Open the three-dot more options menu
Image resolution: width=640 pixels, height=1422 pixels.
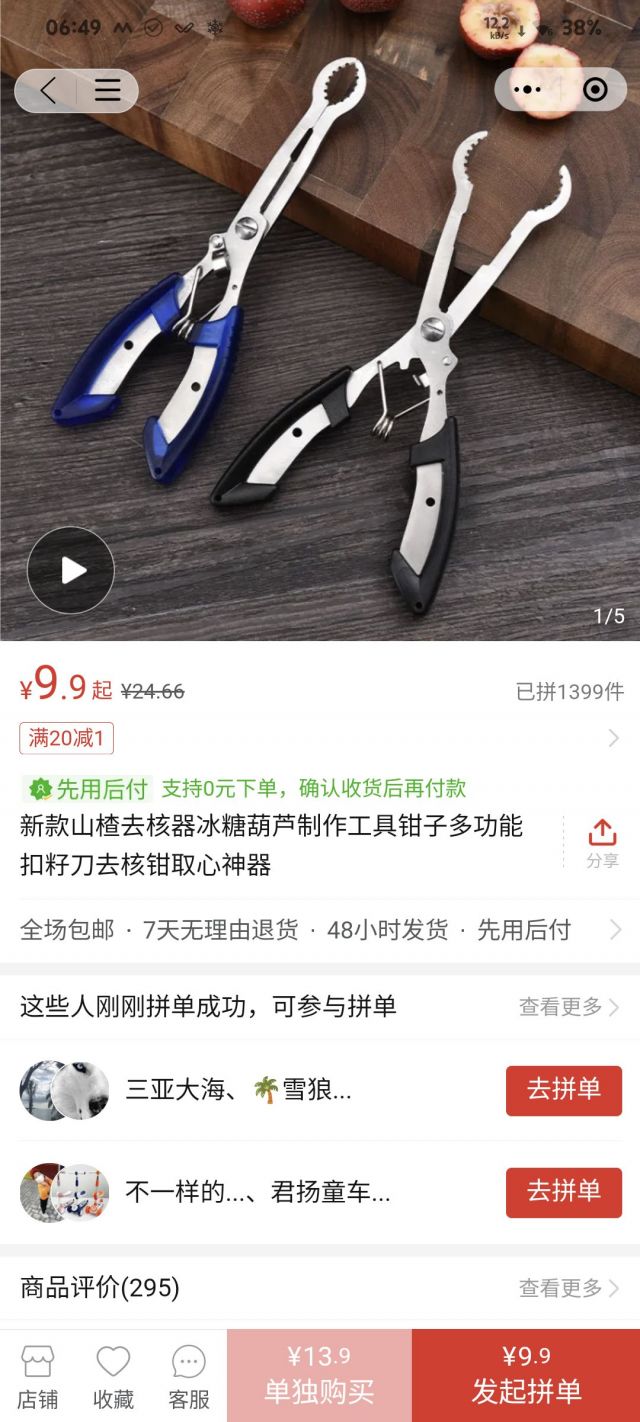[x=527, y=91]
